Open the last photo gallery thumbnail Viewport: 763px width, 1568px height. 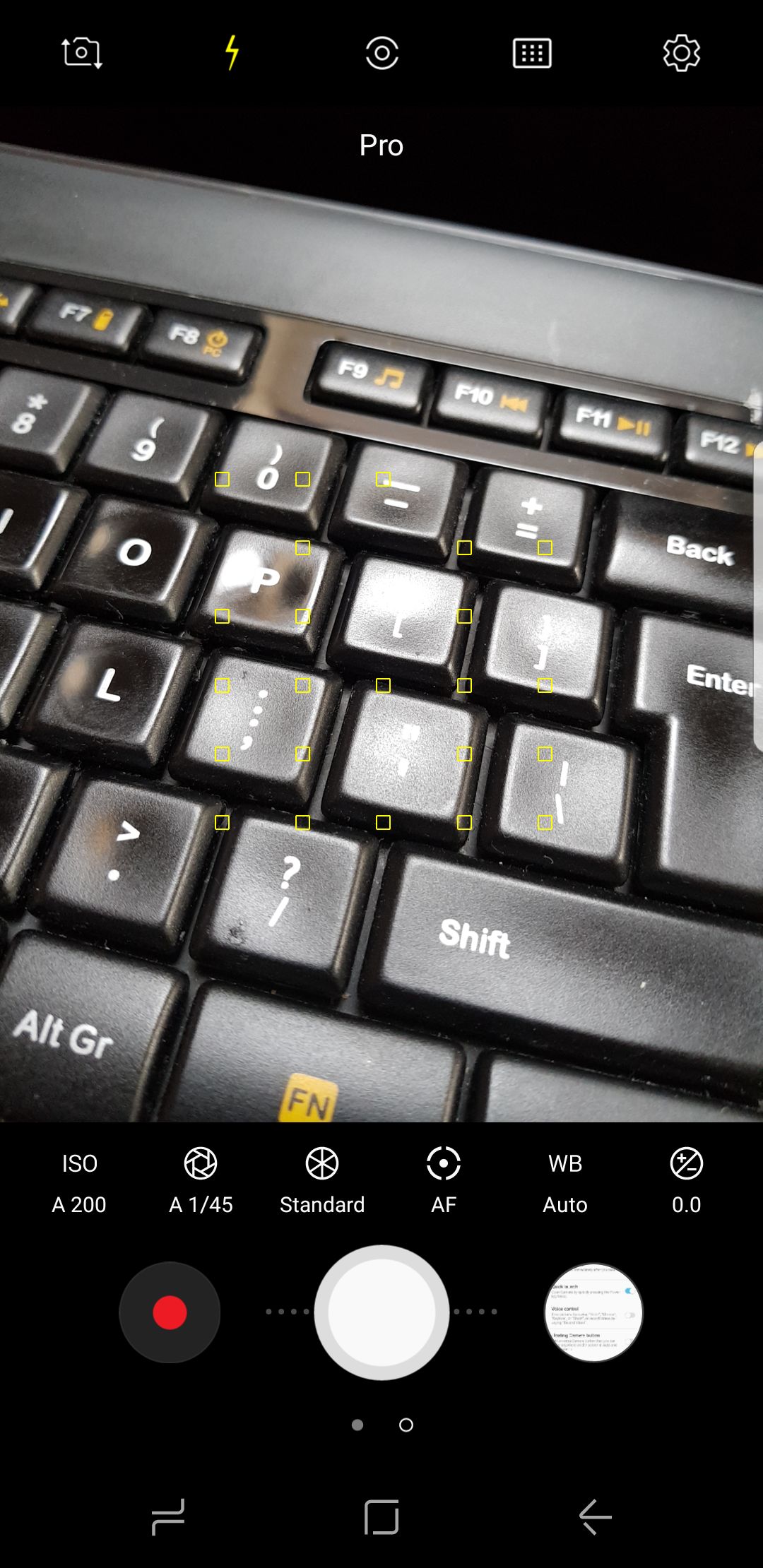pos(593,1312)
